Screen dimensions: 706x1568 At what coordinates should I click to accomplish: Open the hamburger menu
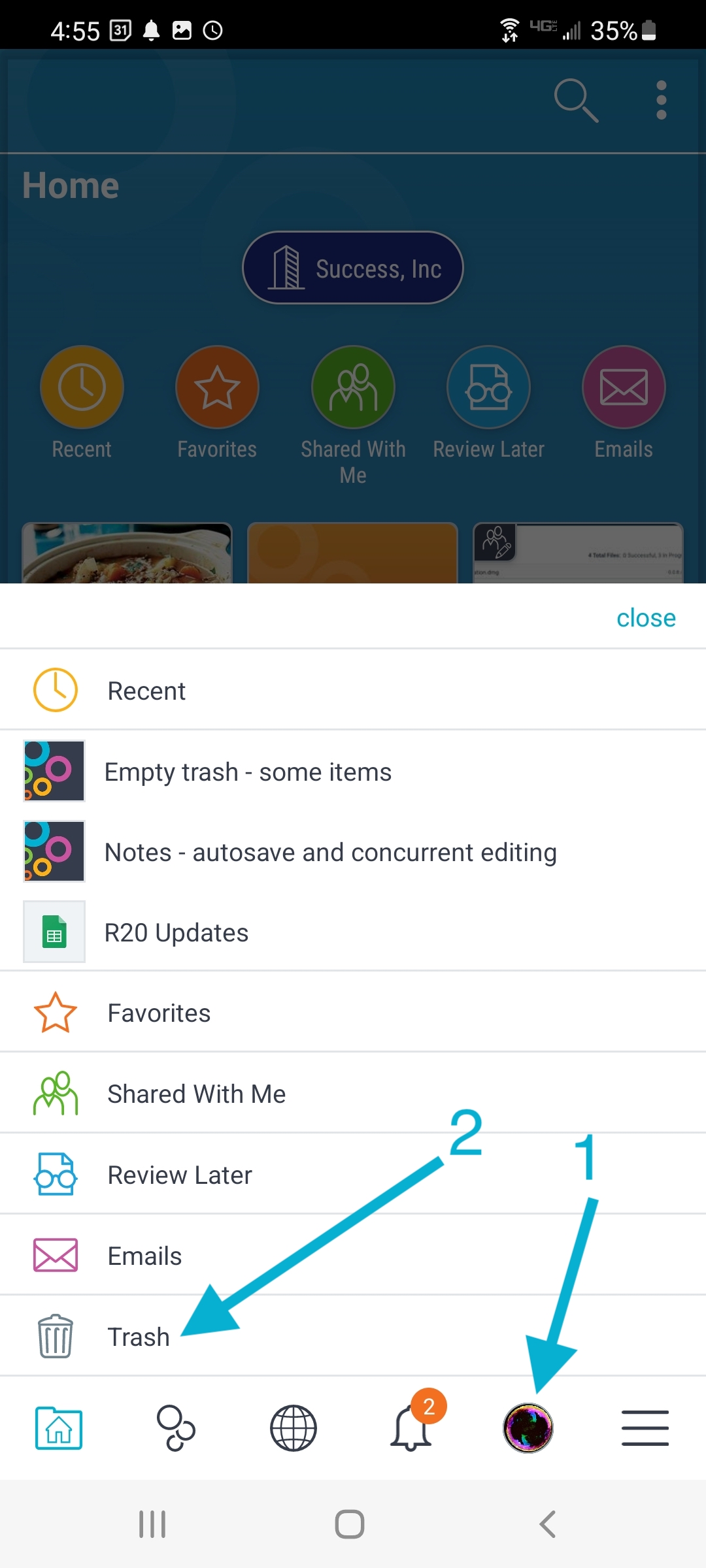[x=645, y=1428]
